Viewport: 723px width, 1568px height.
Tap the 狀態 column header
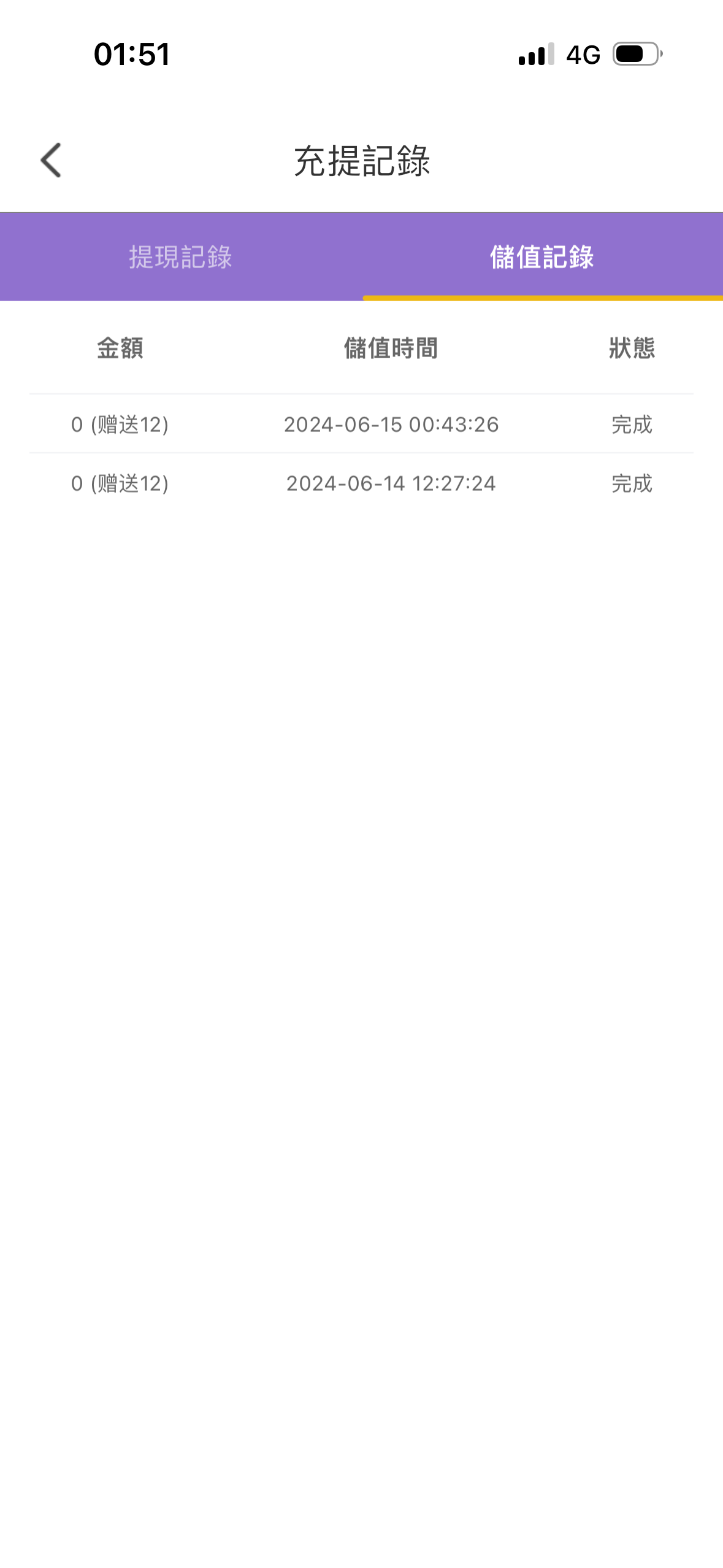click(632, 347)
